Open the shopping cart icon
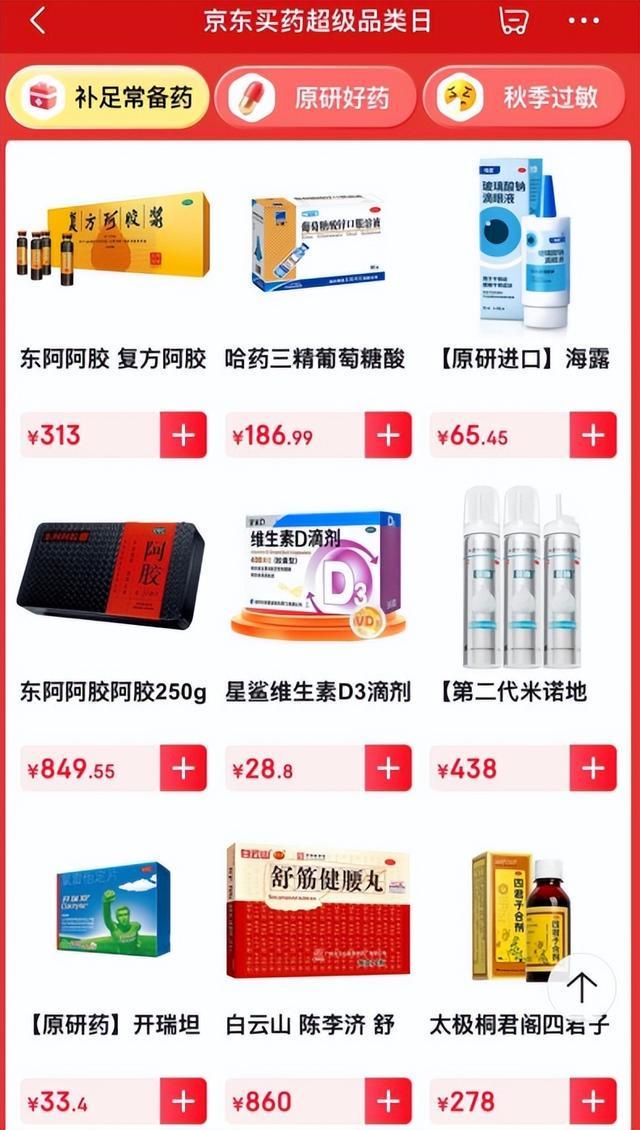This screenshot has height=1130, width=640. point(513,21)
